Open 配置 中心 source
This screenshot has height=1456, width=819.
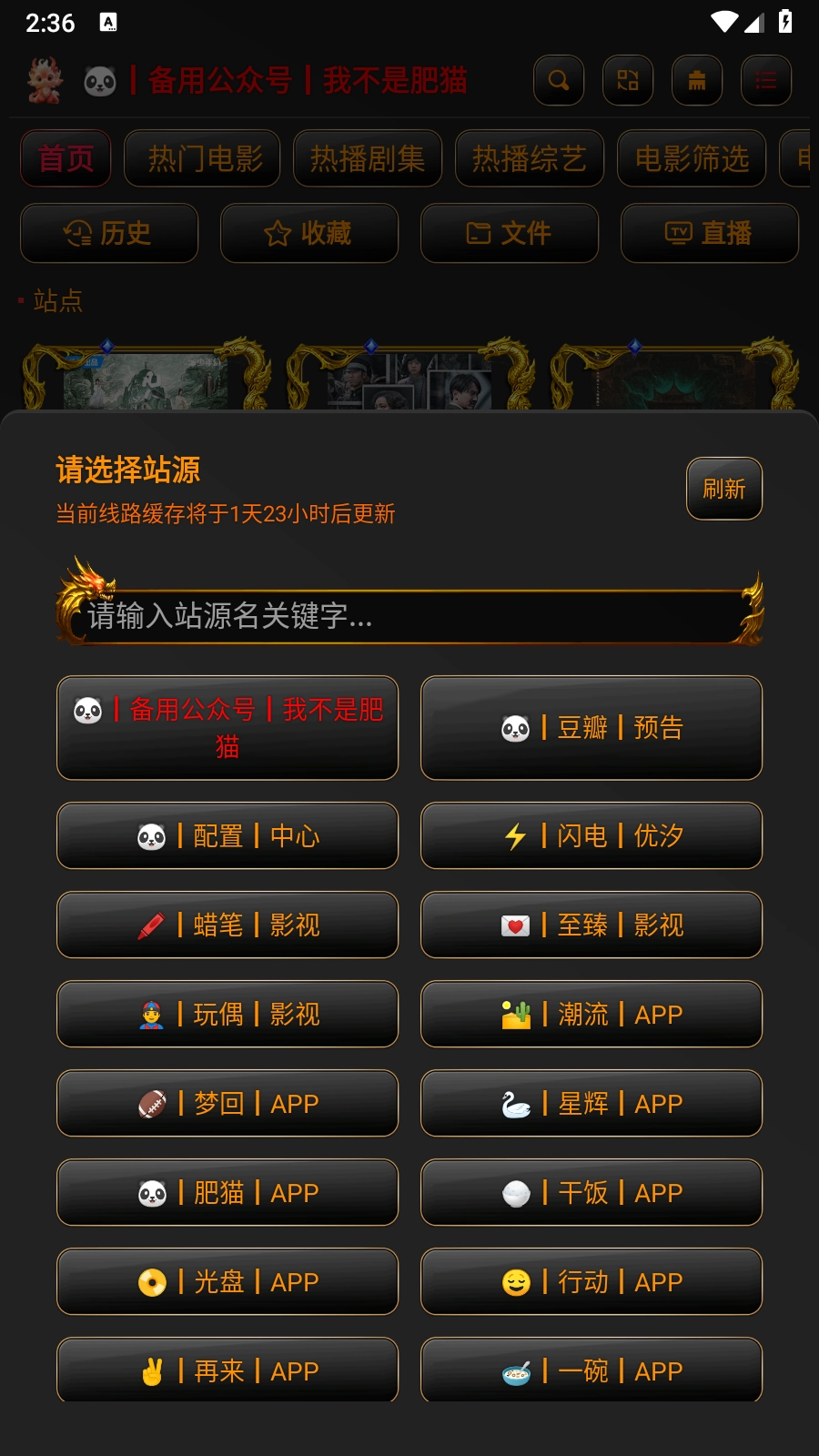227,835
